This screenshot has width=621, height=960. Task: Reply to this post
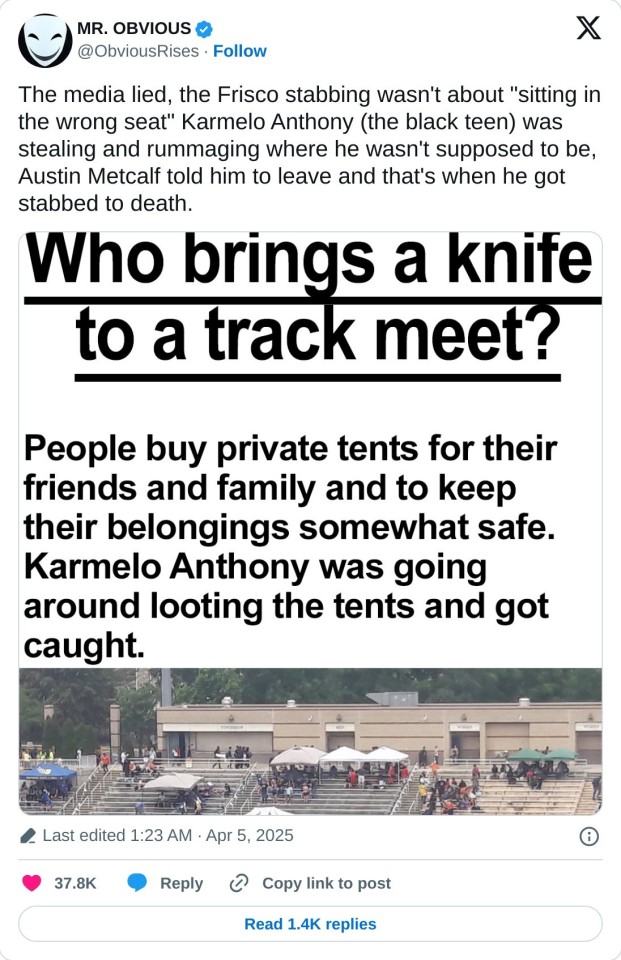[x=165, y=883]
